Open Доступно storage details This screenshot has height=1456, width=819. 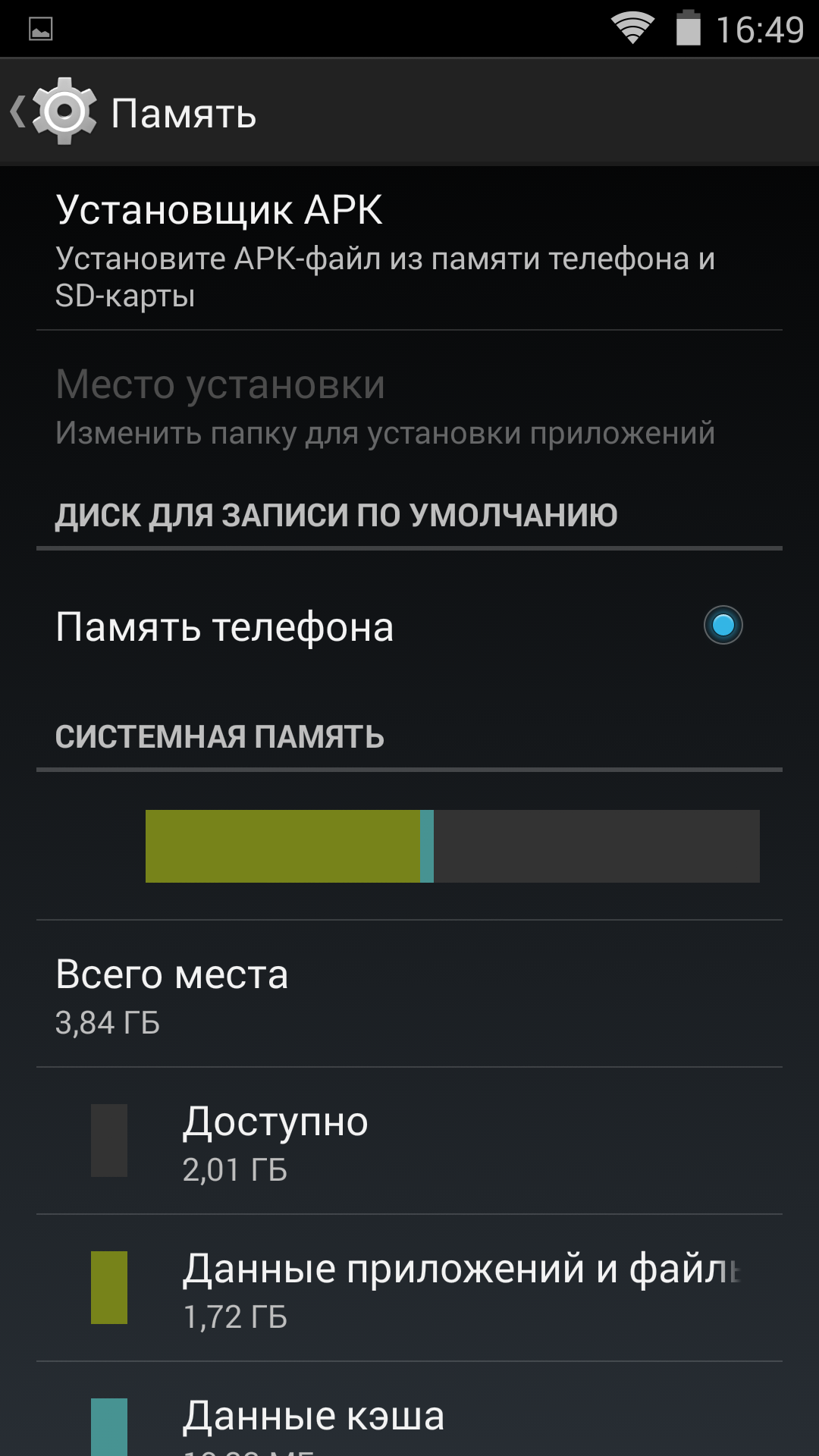[409, 1141]
